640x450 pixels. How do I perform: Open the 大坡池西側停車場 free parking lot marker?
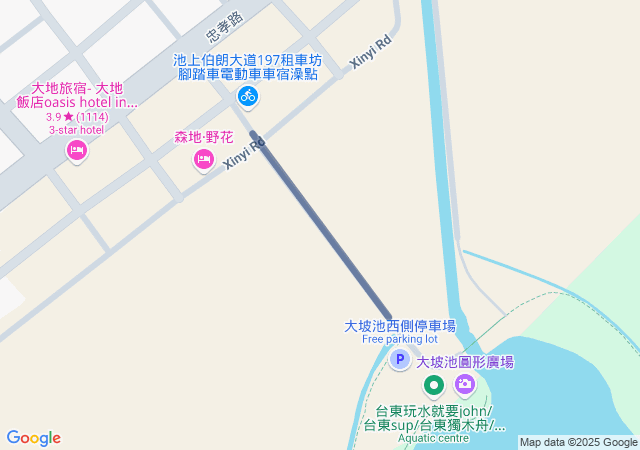(400, 360)
